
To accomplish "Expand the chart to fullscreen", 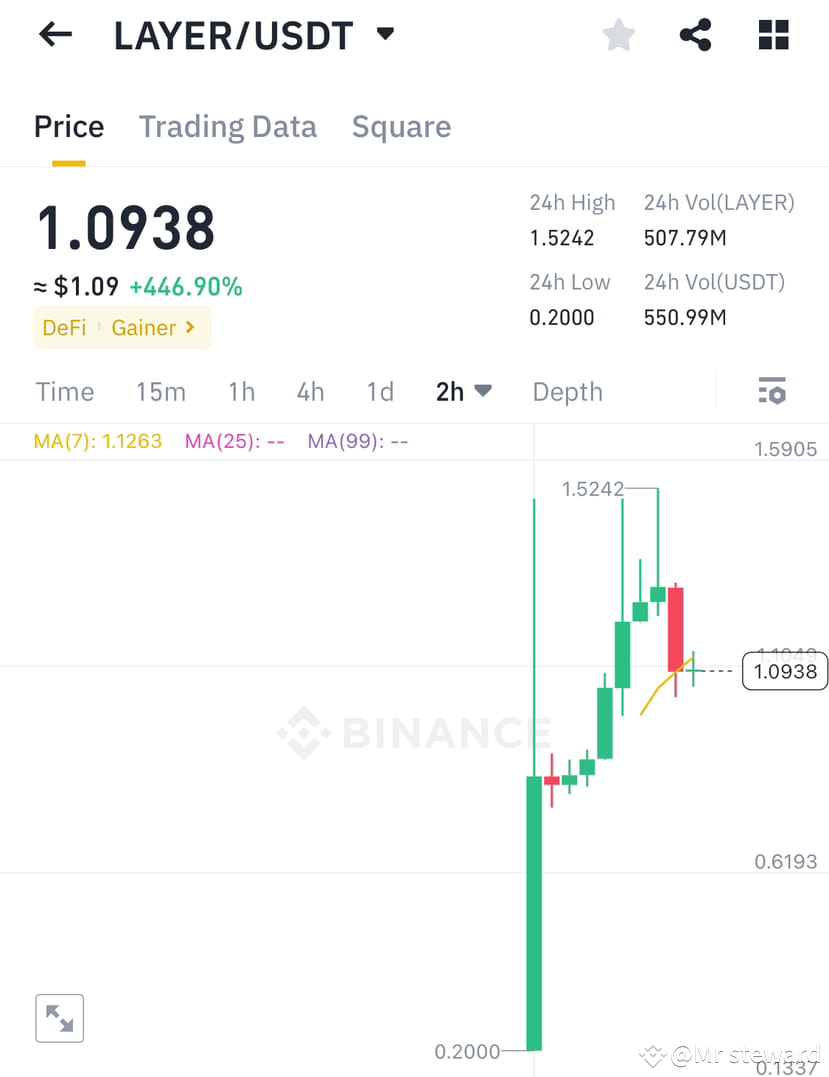I will [59, 1017].
